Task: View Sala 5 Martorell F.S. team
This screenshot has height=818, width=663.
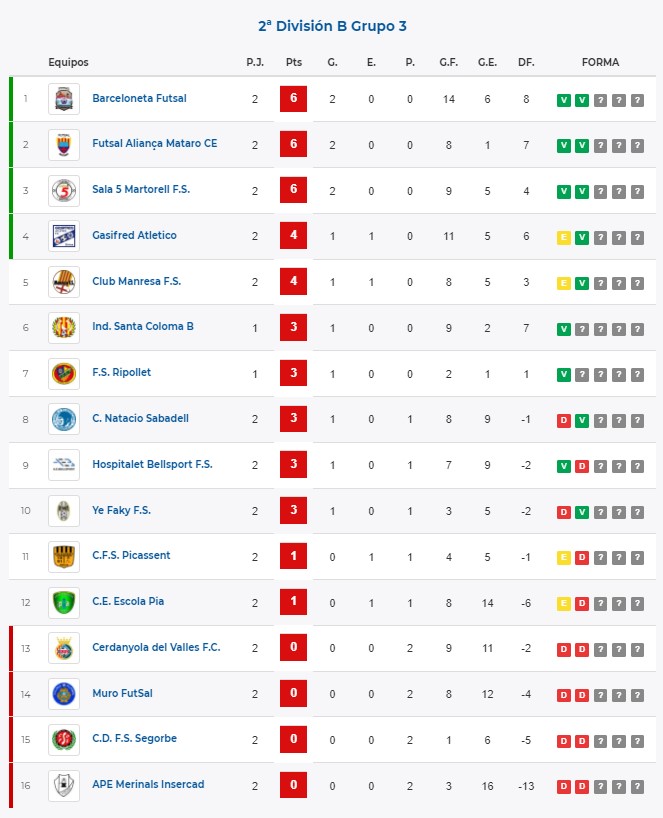Action: coord(141,189)
